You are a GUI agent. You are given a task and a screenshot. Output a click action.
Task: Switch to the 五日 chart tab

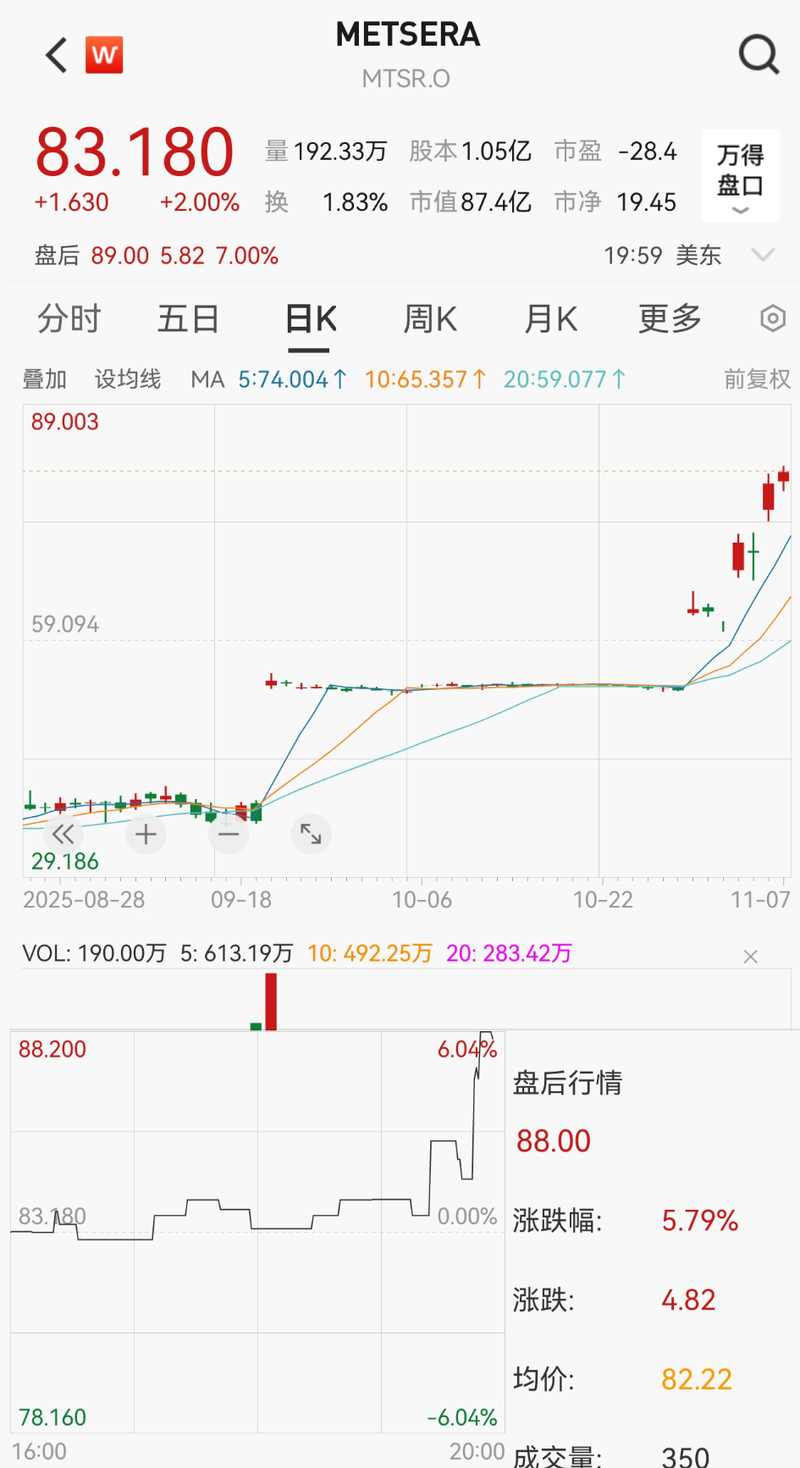point(189,319)
